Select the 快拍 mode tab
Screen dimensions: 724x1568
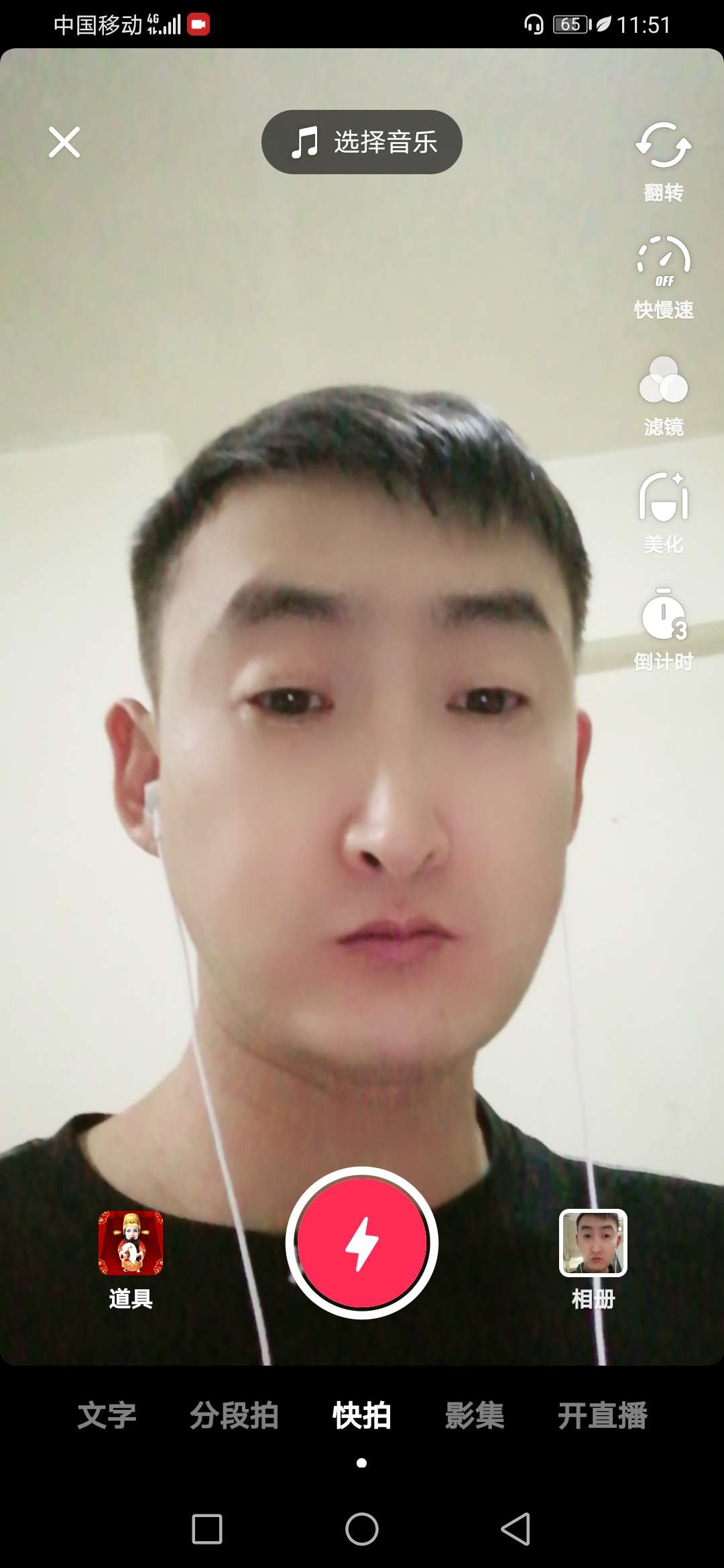(362, 1415)
